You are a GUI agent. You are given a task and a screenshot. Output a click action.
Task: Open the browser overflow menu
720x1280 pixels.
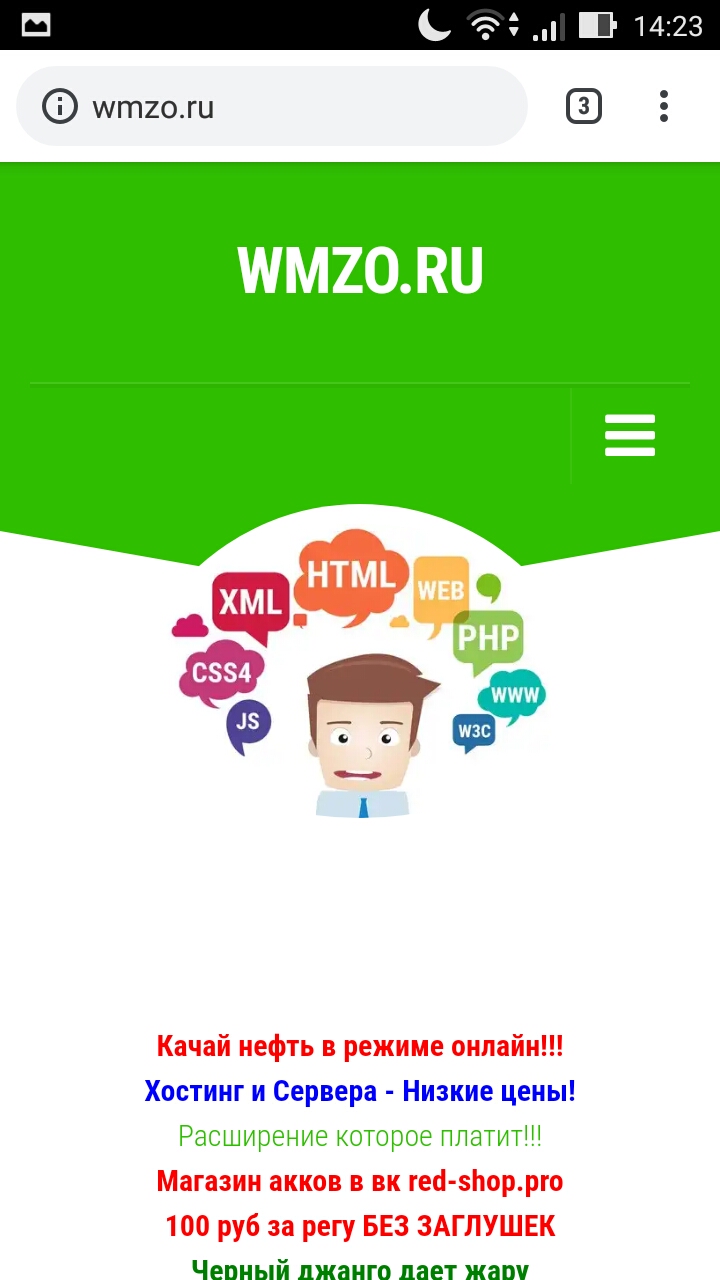(664, 106)
